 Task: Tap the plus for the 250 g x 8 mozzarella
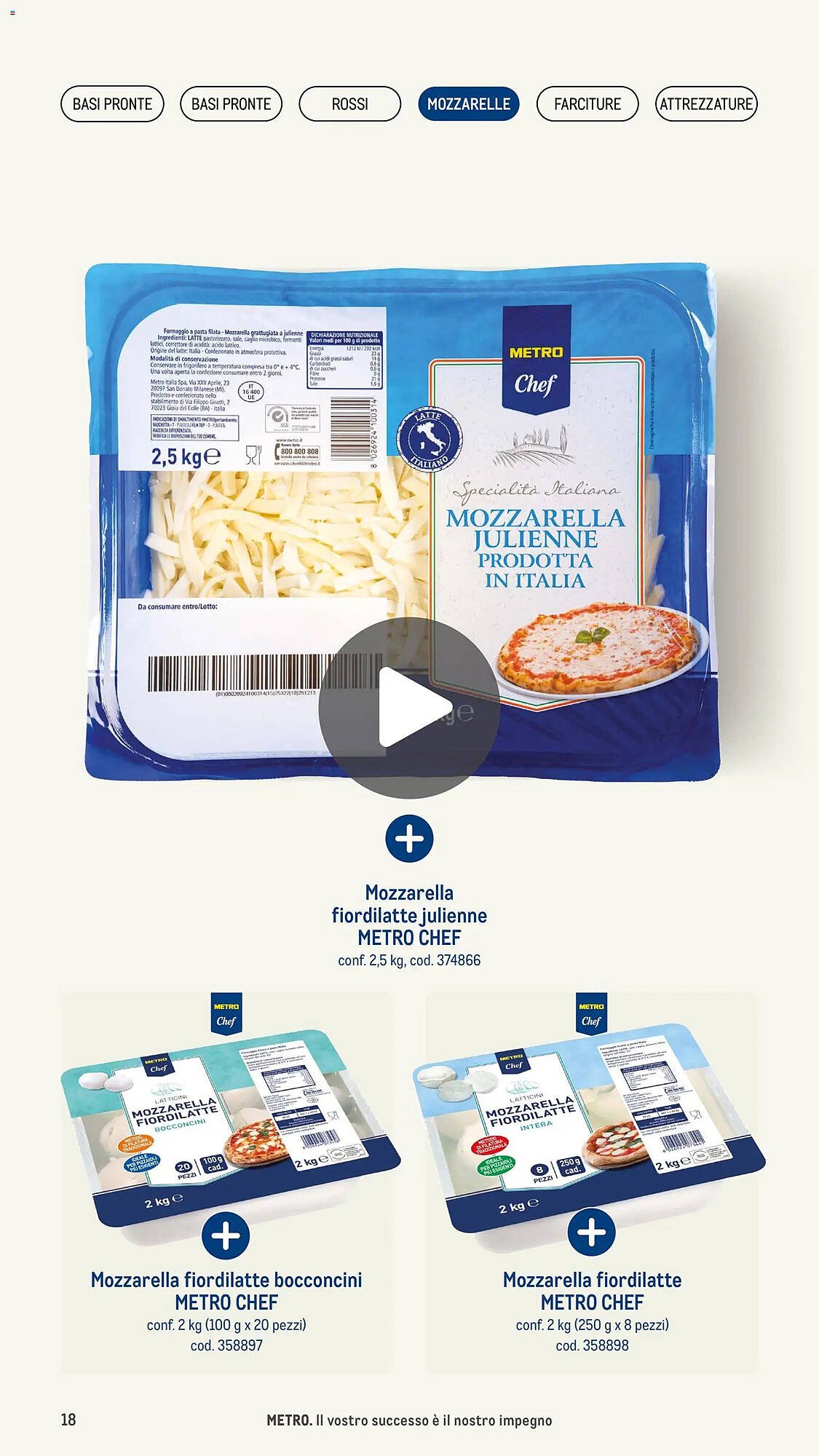click(591, 1232)
